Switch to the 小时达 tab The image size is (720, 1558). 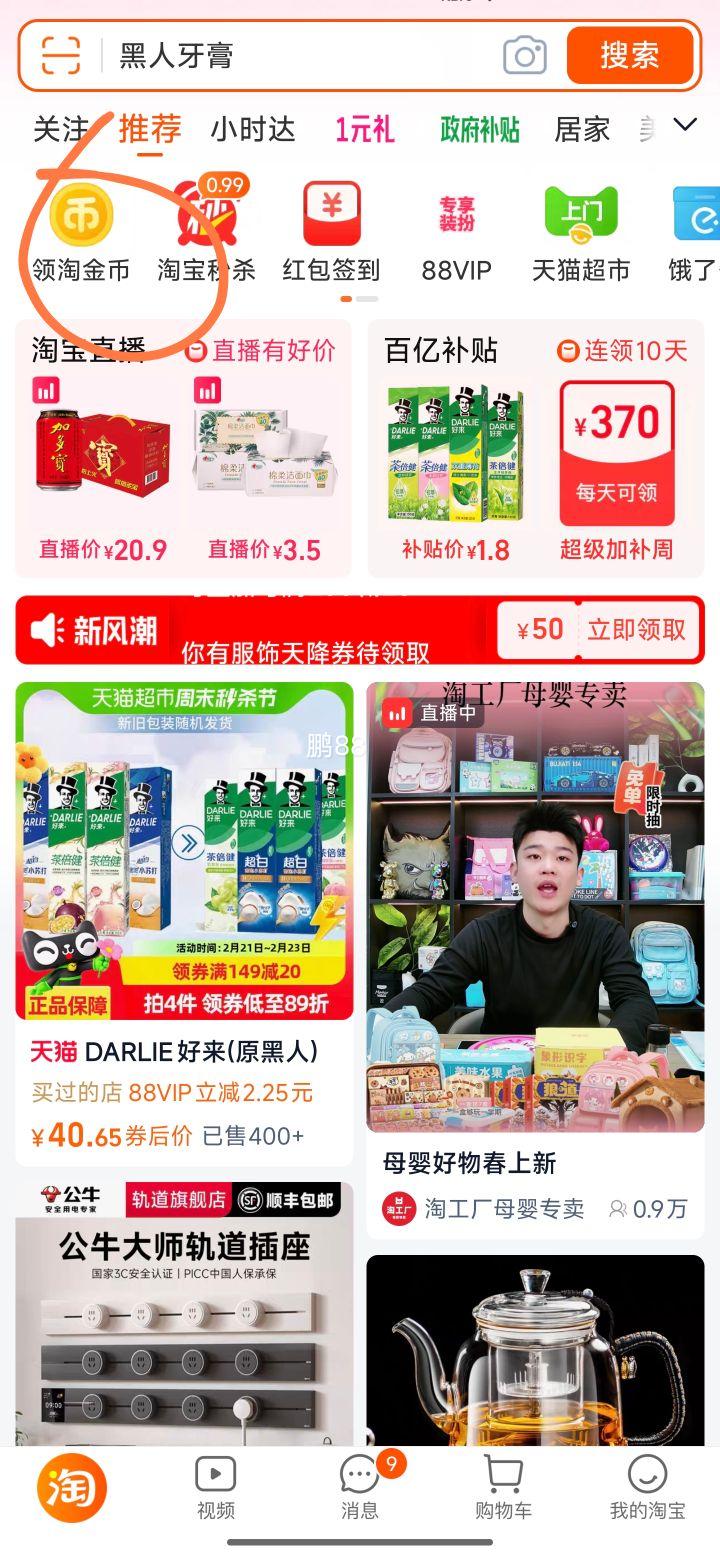(253, 129)
